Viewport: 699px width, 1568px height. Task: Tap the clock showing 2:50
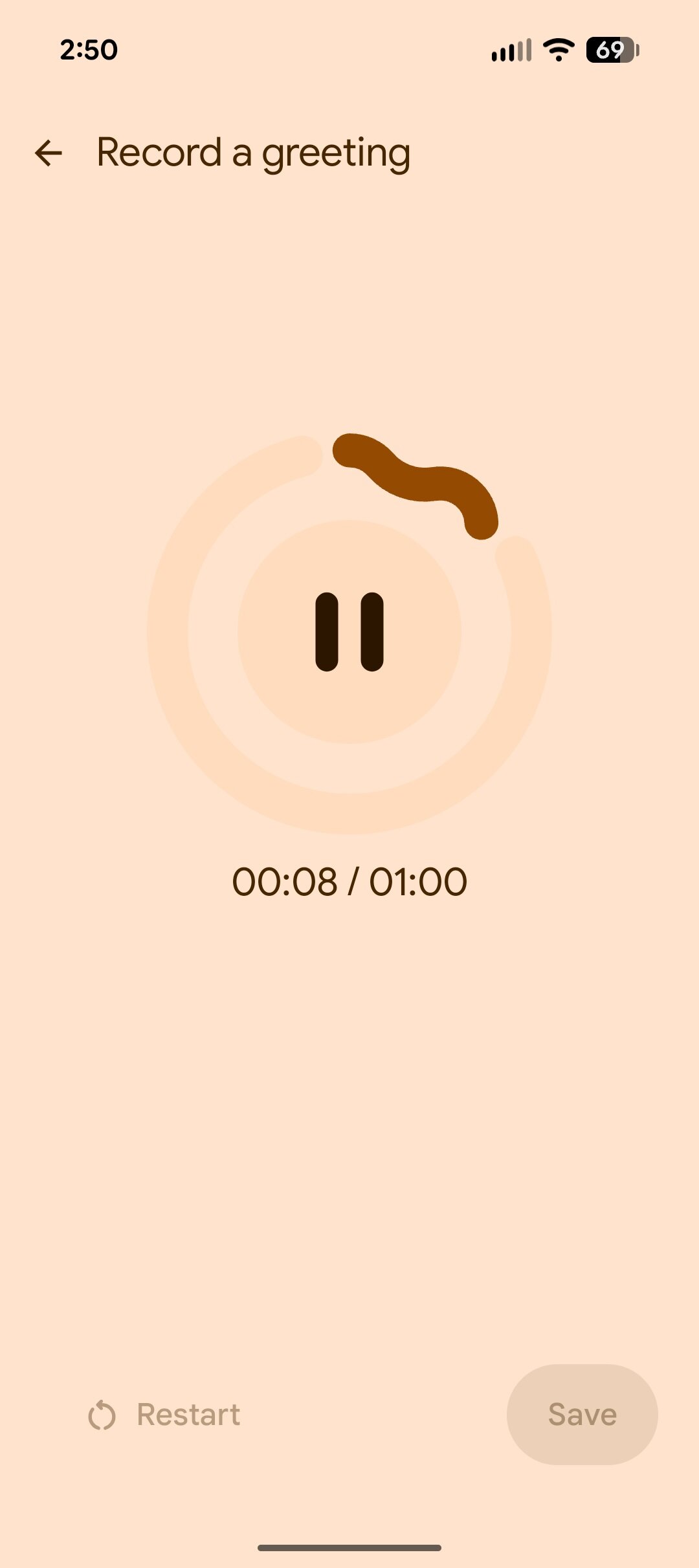[87, 50]
